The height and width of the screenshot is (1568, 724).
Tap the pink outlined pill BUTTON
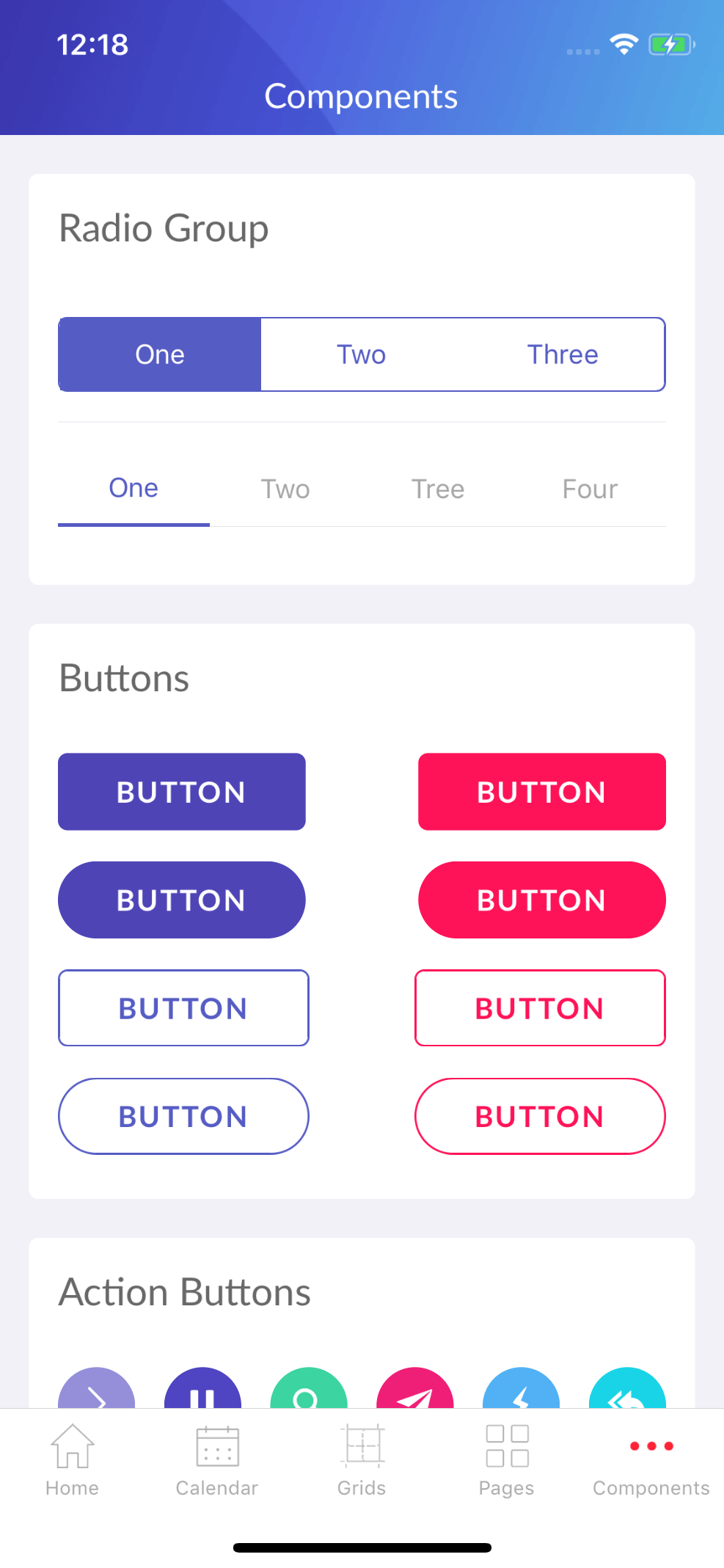(x=540, y=1116)
